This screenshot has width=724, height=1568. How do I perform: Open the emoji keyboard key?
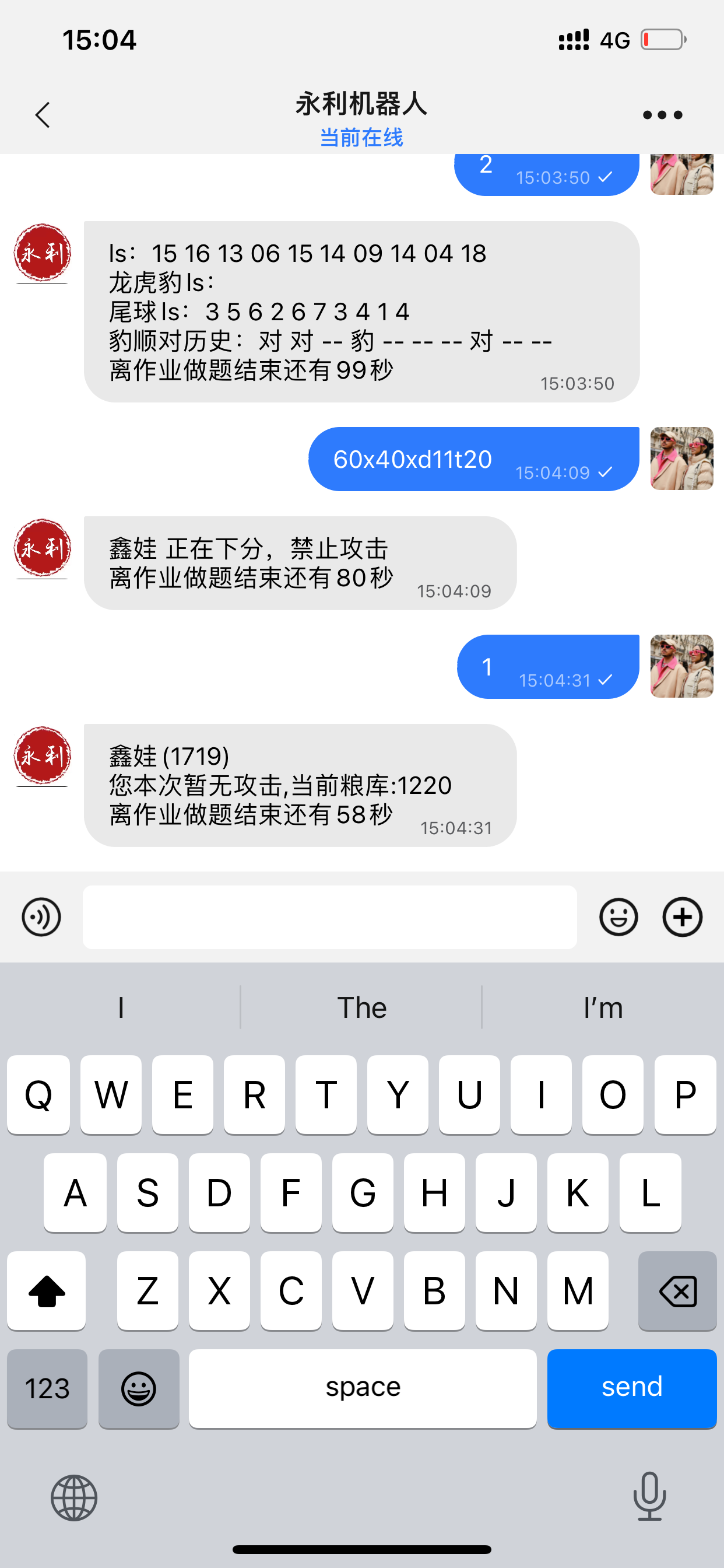pos(139,1388)
